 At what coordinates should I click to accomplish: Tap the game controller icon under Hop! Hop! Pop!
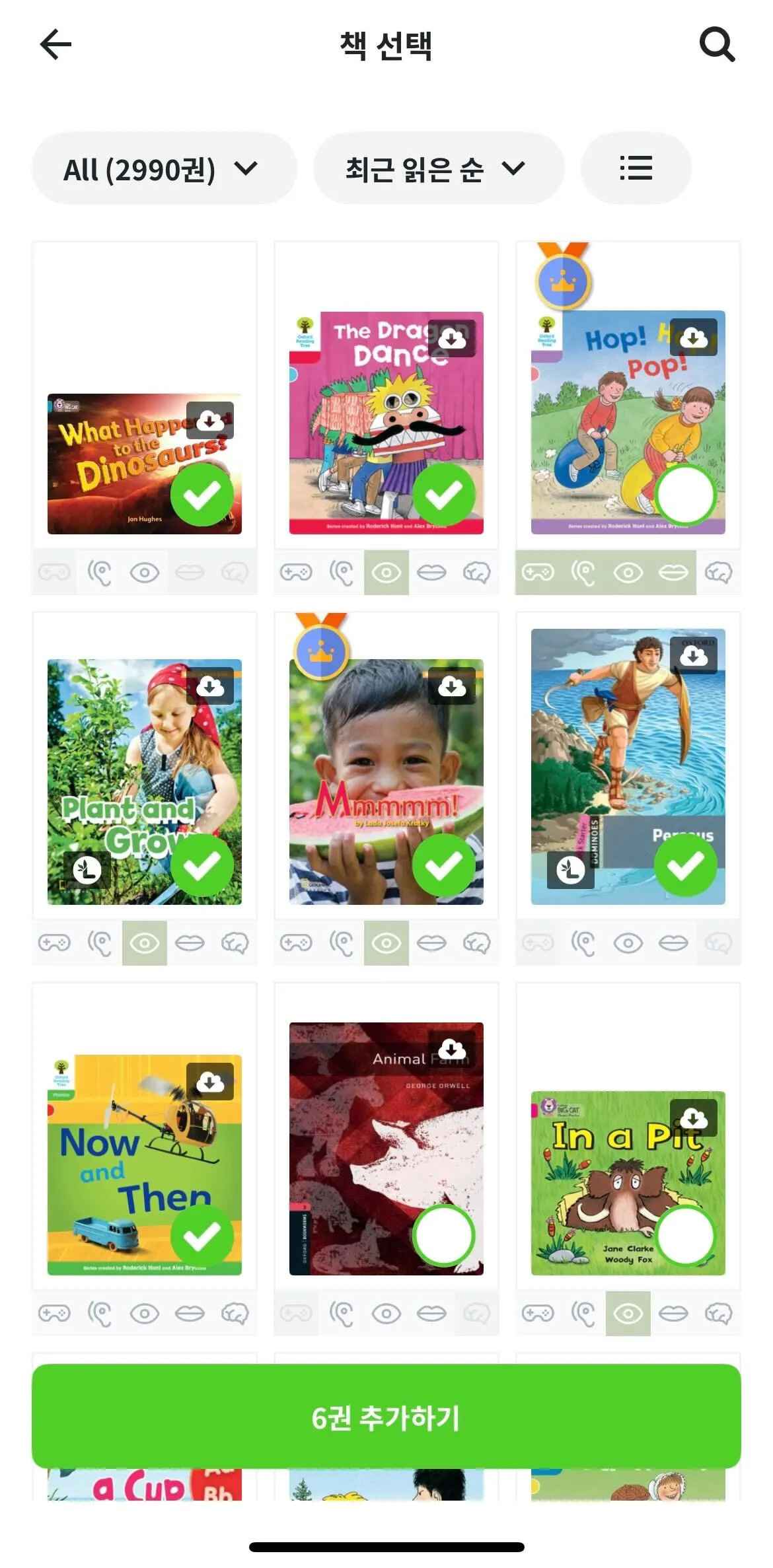click(x=538, y=573)
